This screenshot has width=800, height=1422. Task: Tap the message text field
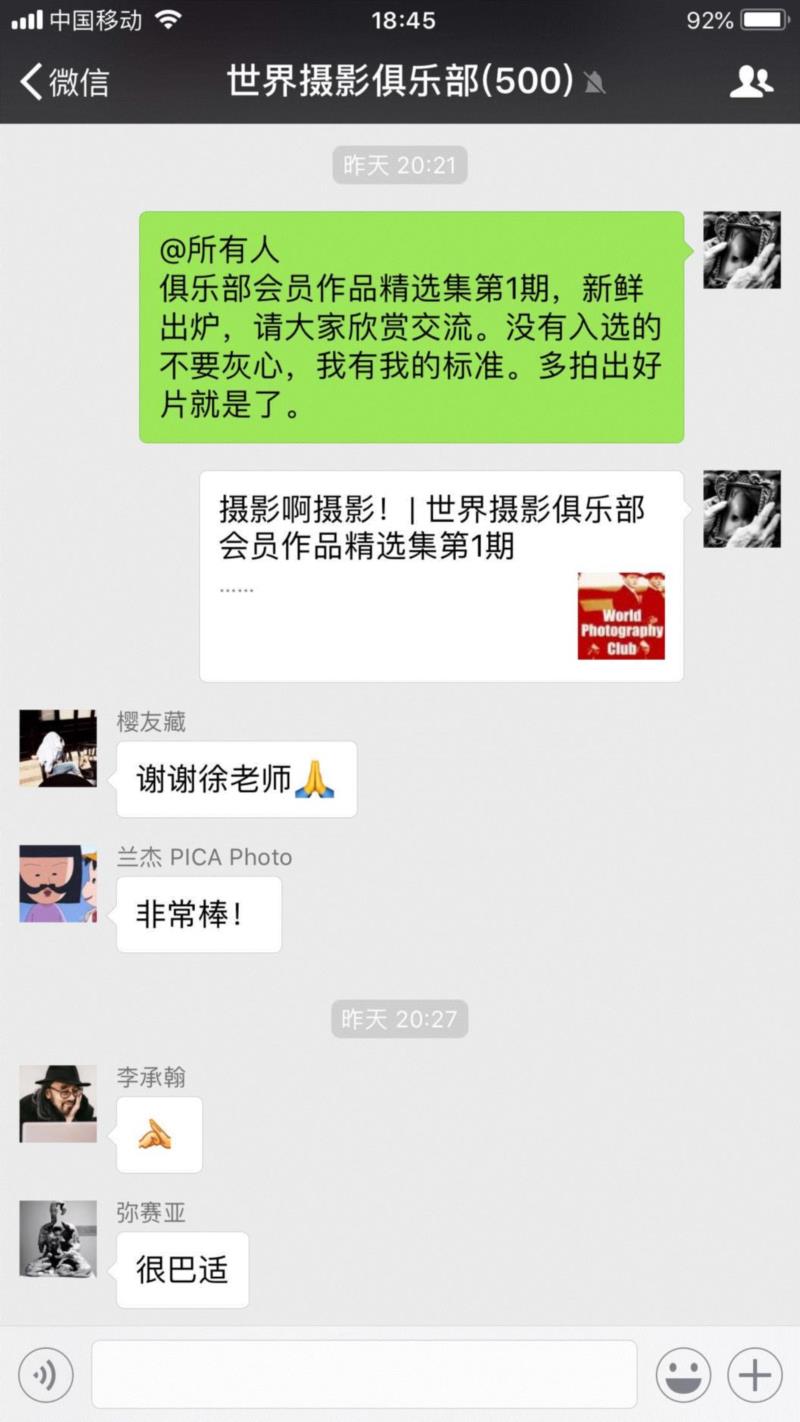coord(364,1375)
